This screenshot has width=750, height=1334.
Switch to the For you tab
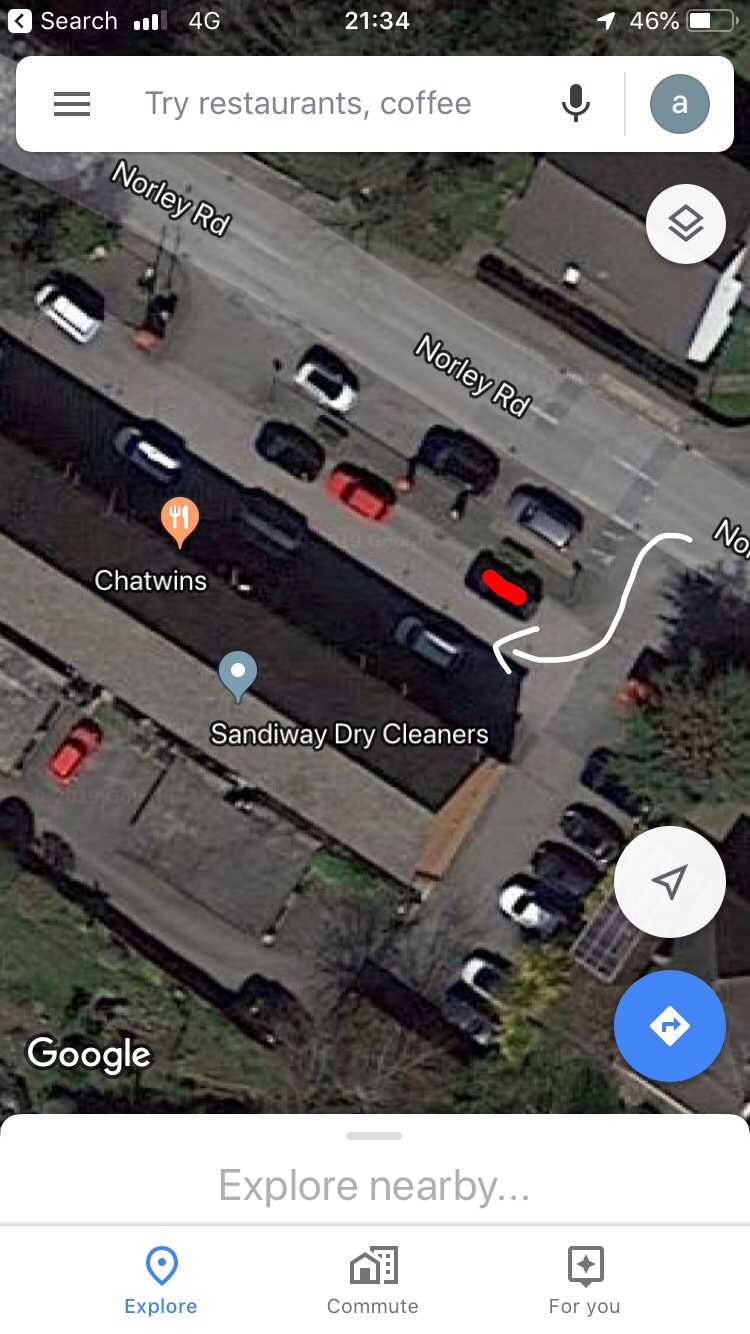(584, 1280)
